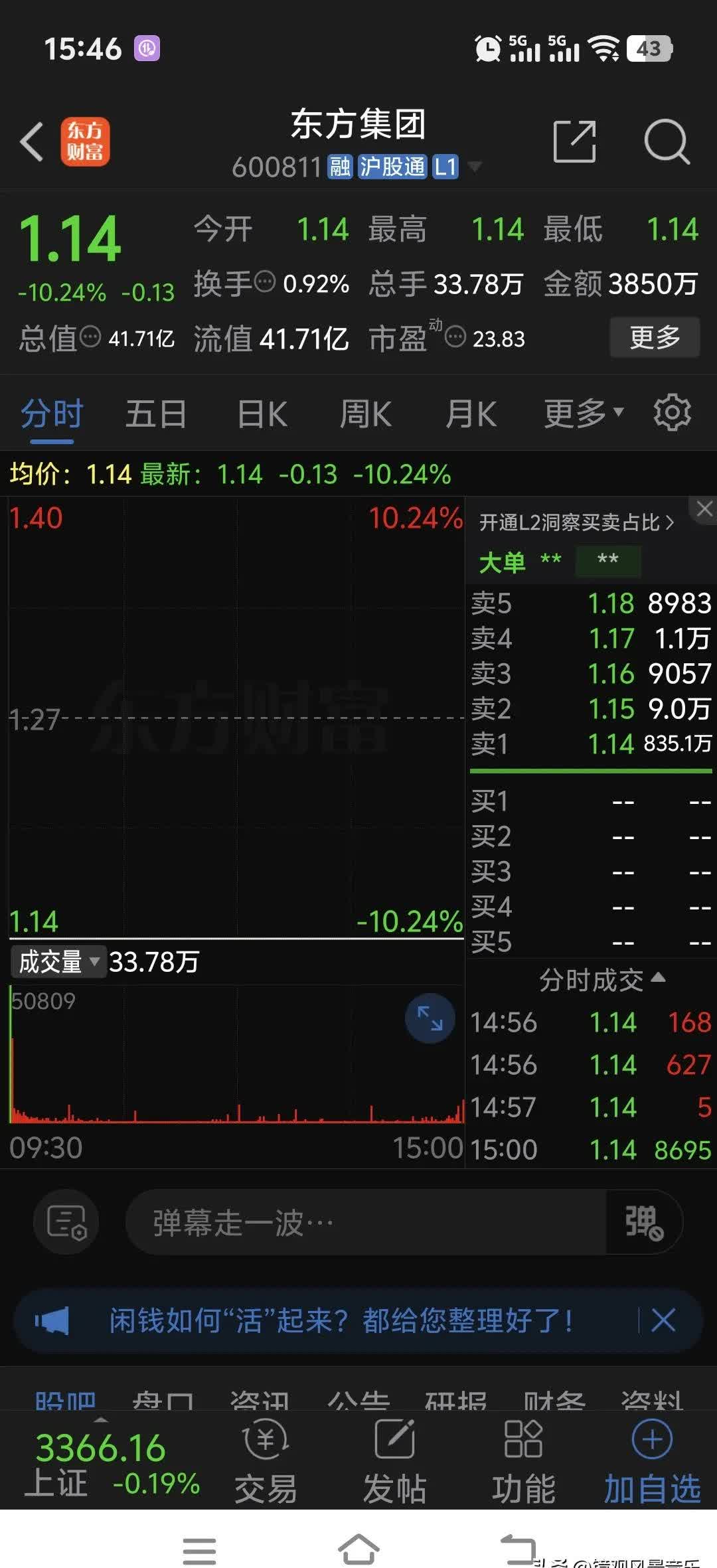Switch to the 日K chart tab
The width and height of the screenshot is (717, 1568).
(262, 412)
